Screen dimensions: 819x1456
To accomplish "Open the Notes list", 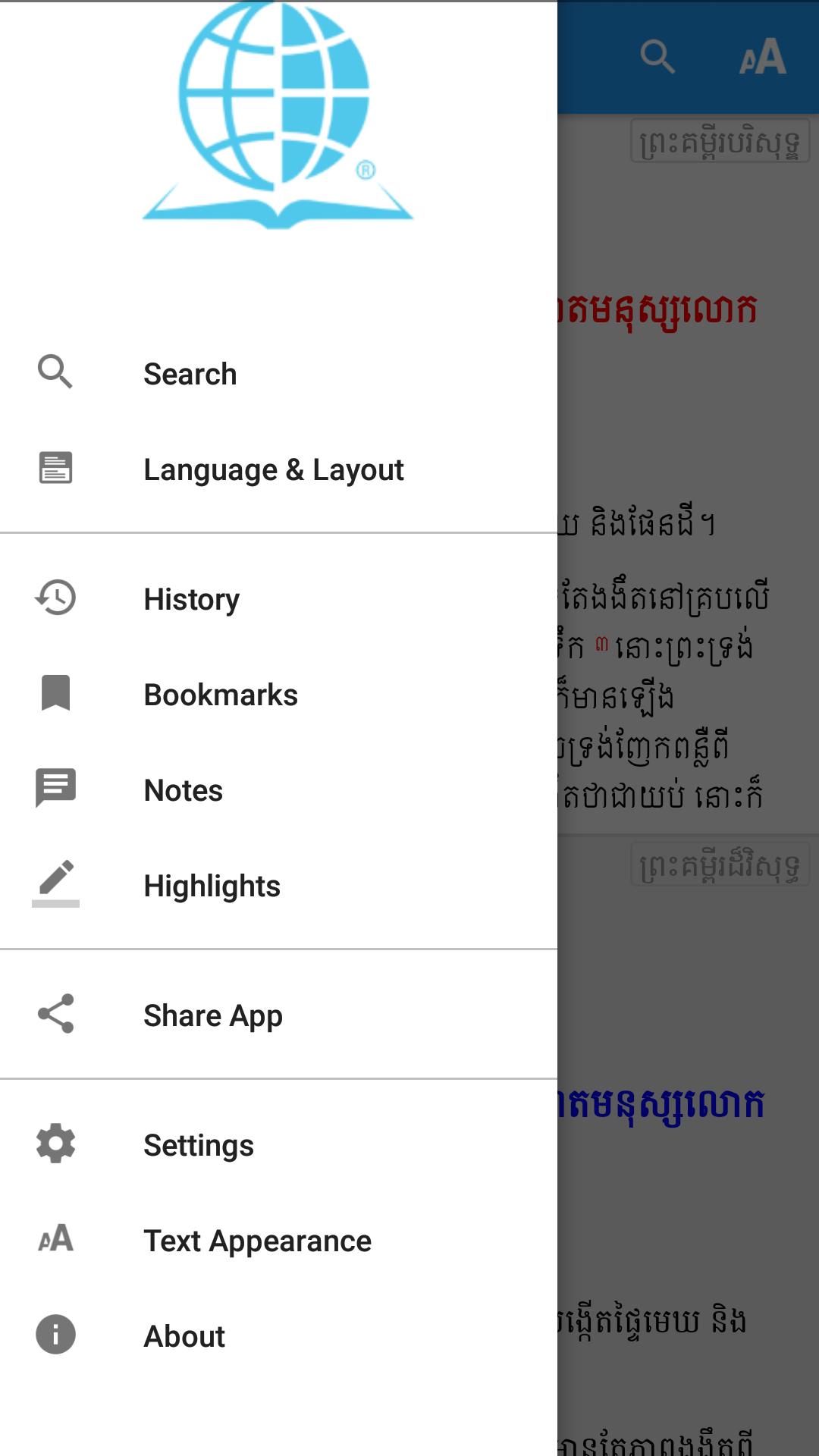I will tap(183, 790).
